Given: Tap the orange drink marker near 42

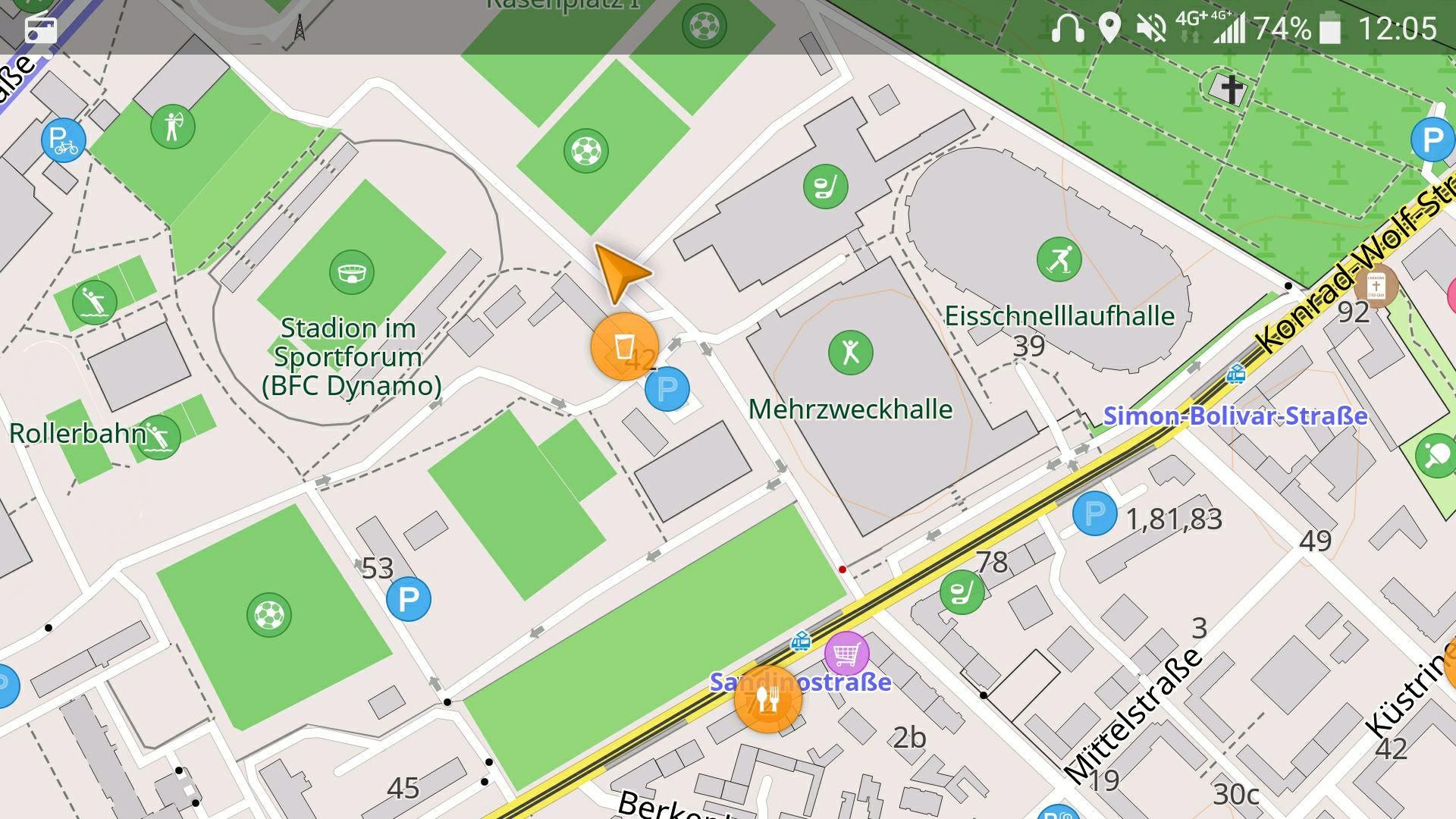Looking at the screenshot, I should coord(624,347).
